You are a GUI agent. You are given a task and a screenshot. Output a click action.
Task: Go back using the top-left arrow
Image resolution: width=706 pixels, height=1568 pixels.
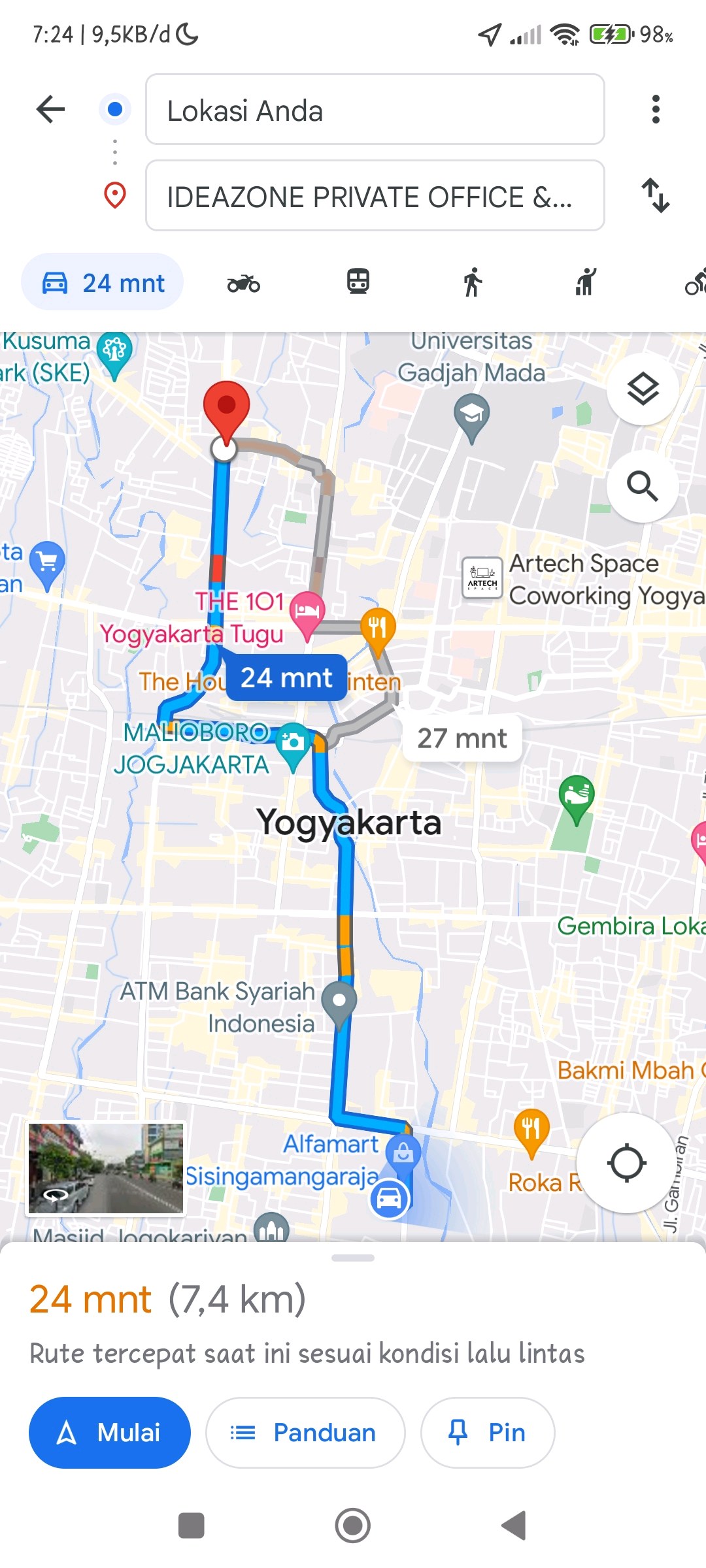point(50,109)
